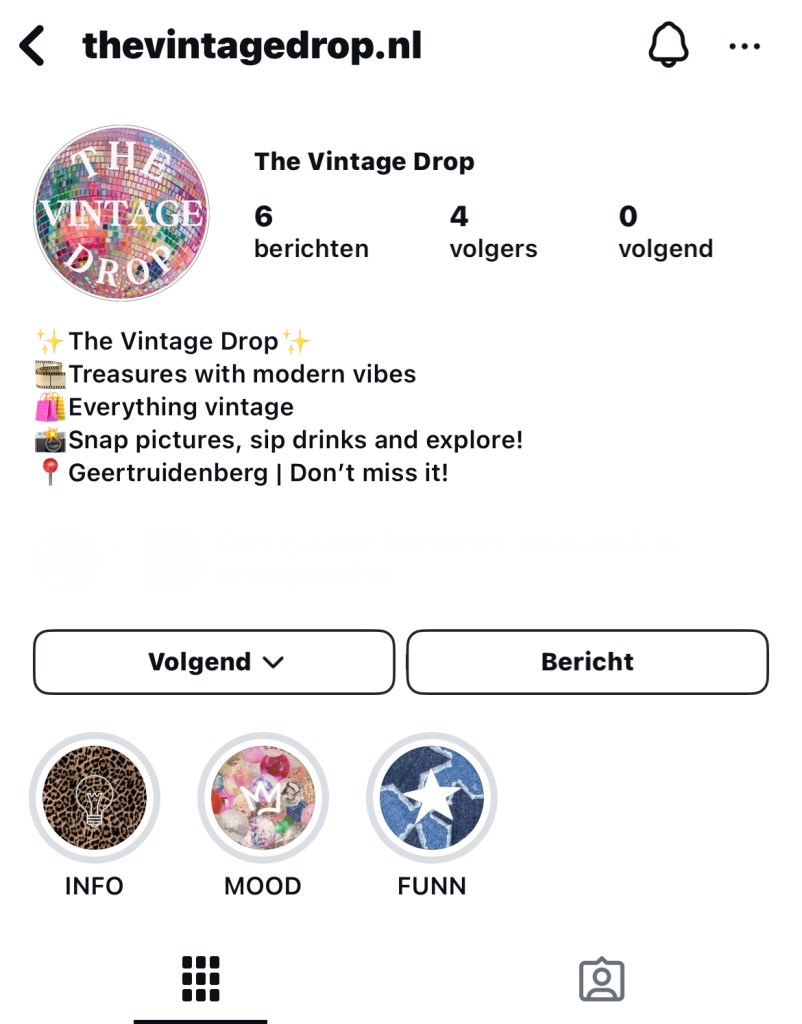Screen dimensions: 802x1024
Task: Tap the Bericht button to message
Action: click(x=587, y=662)
